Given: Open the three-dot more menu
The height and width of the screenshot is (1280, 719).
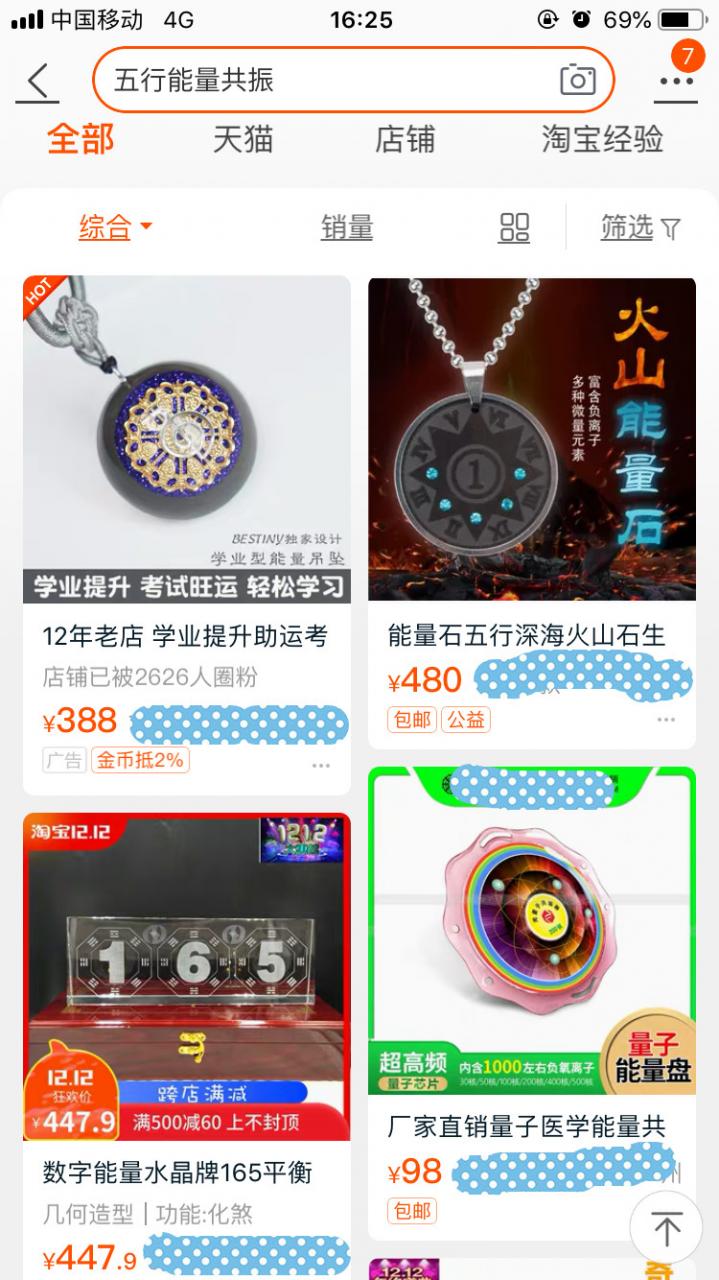Looking at the screenshot, I should [x=677, y=81].
